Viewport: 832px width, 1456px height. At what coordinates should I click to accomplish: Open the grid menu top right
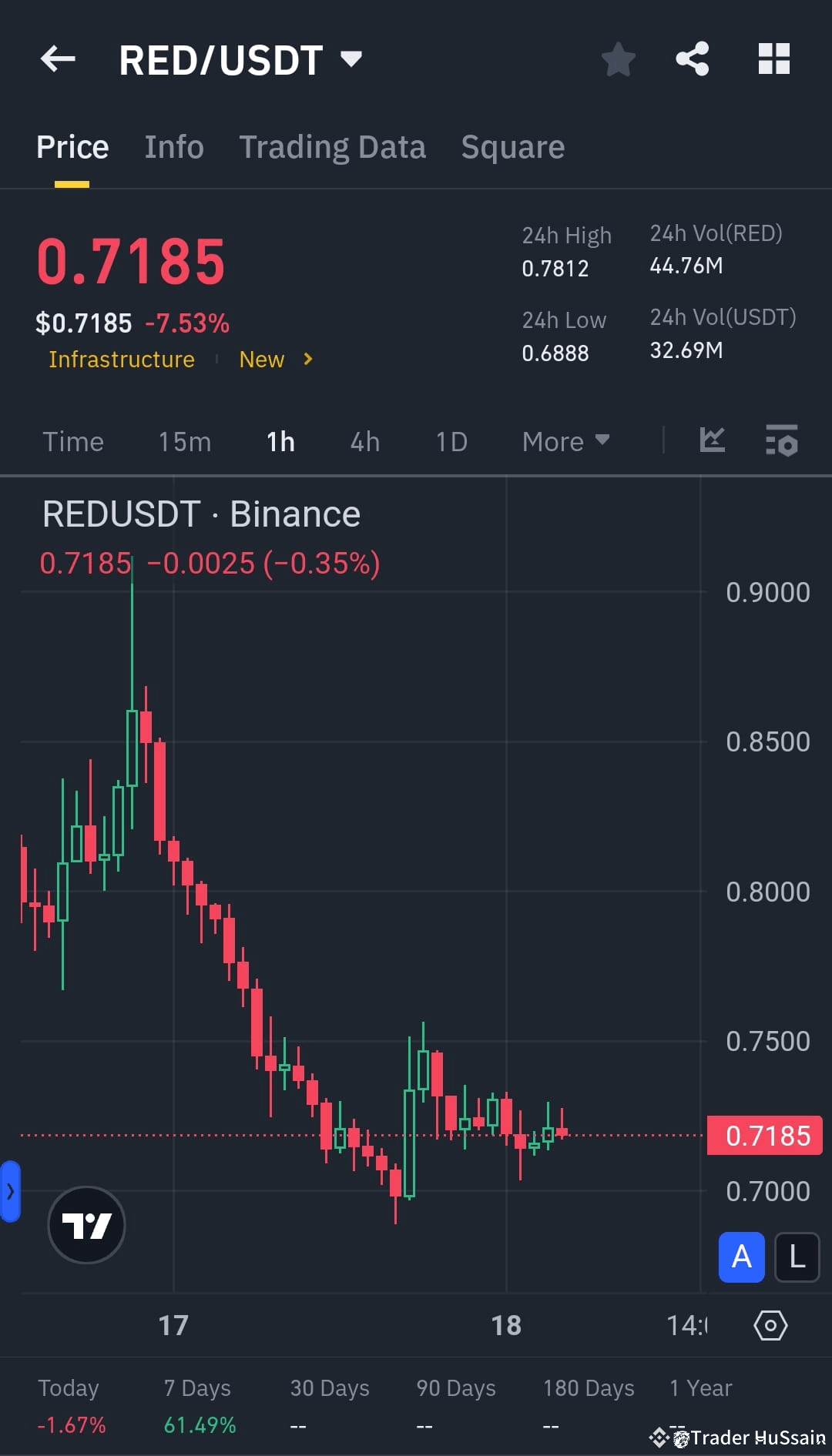coord(773,59)
